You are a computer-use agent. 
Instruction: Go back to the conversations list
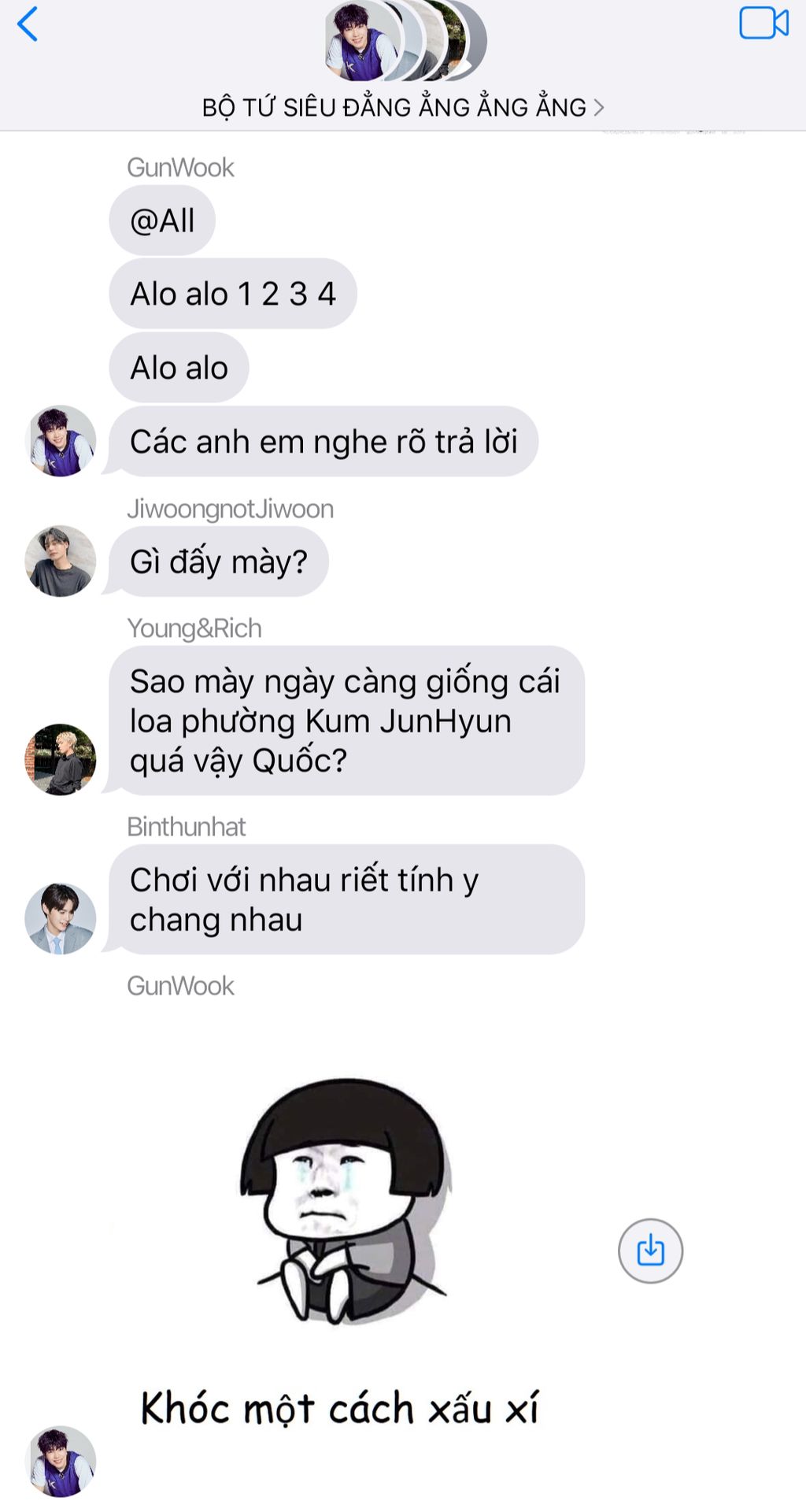28,24
